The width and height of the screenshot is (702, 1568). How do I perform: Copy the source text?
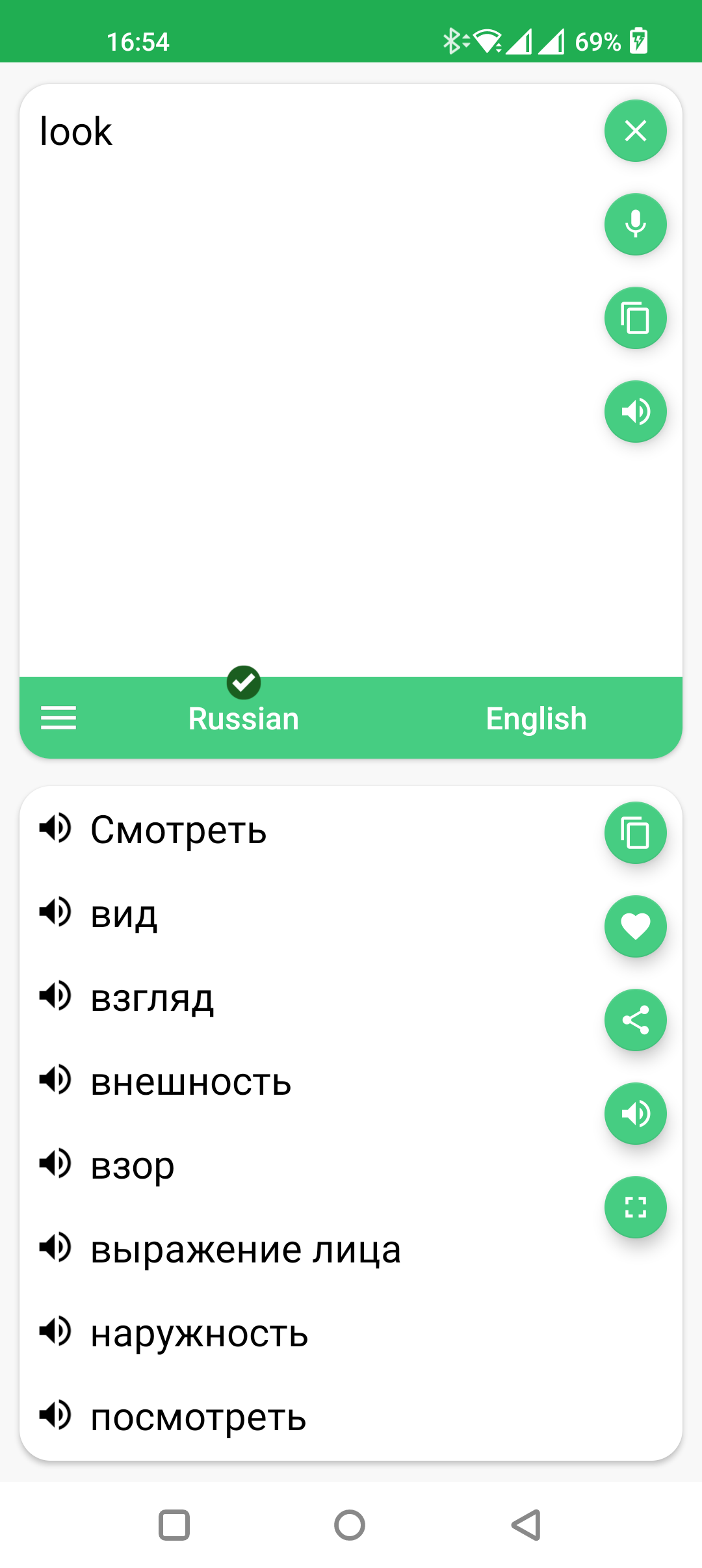635,318
